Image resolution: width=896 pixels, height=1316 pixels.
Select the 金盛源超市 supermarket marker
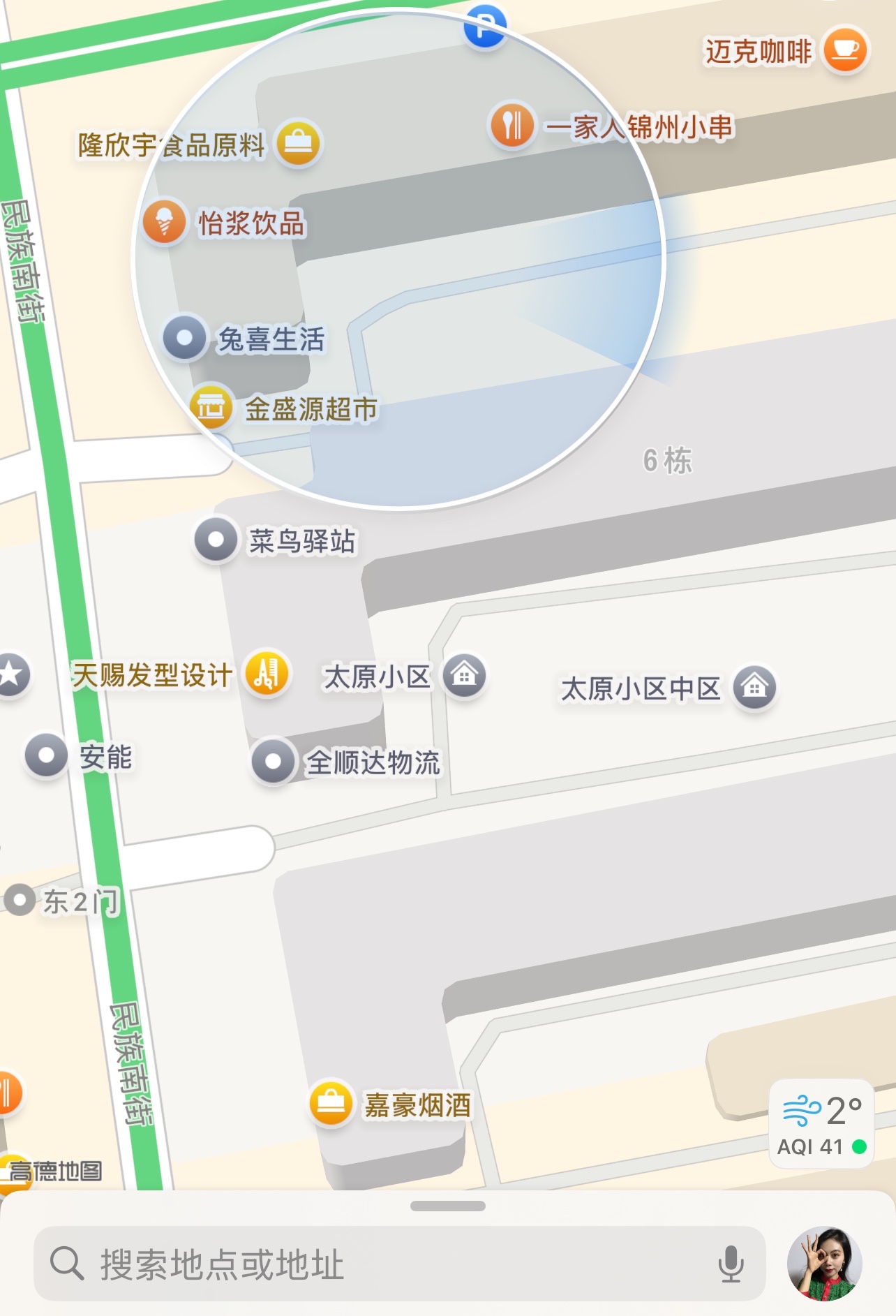coord(211,407)
